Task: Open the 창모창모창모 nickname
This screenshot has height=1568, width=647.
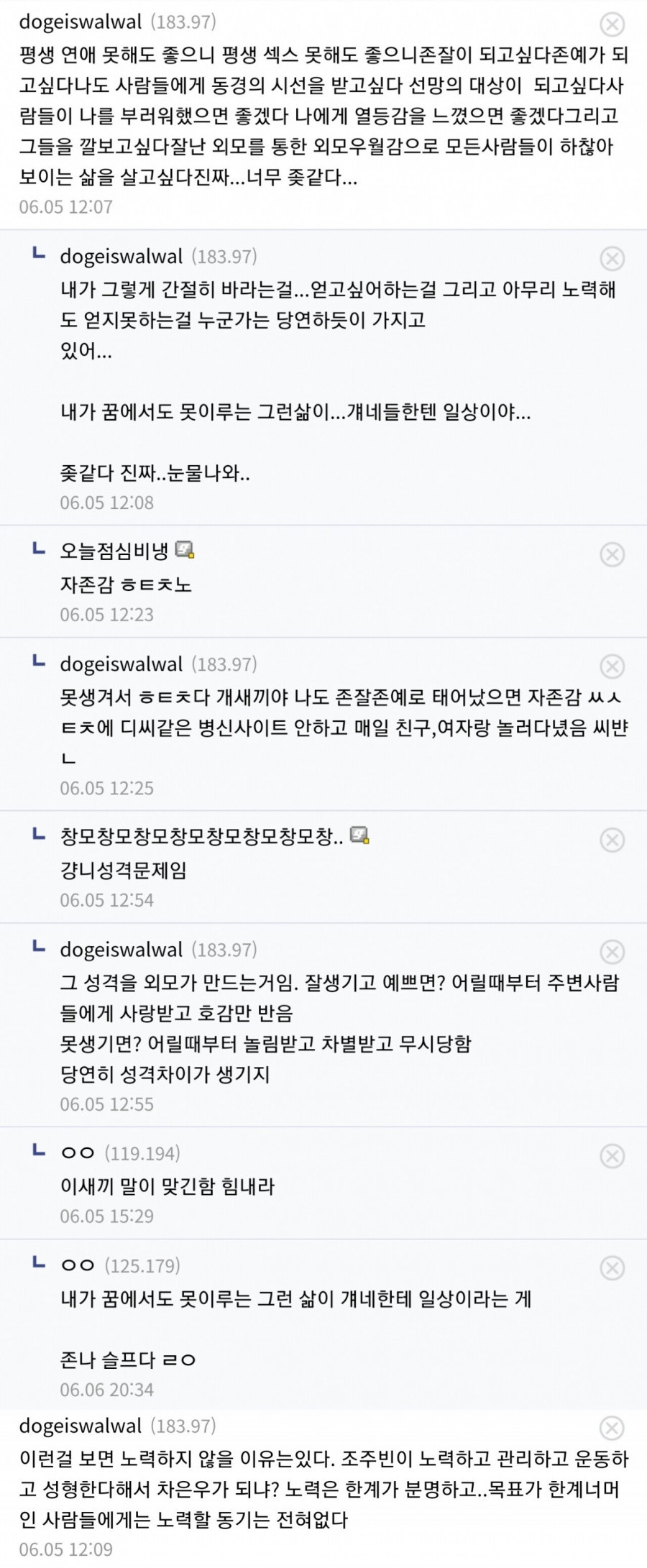Action: (x=201, y=836)
